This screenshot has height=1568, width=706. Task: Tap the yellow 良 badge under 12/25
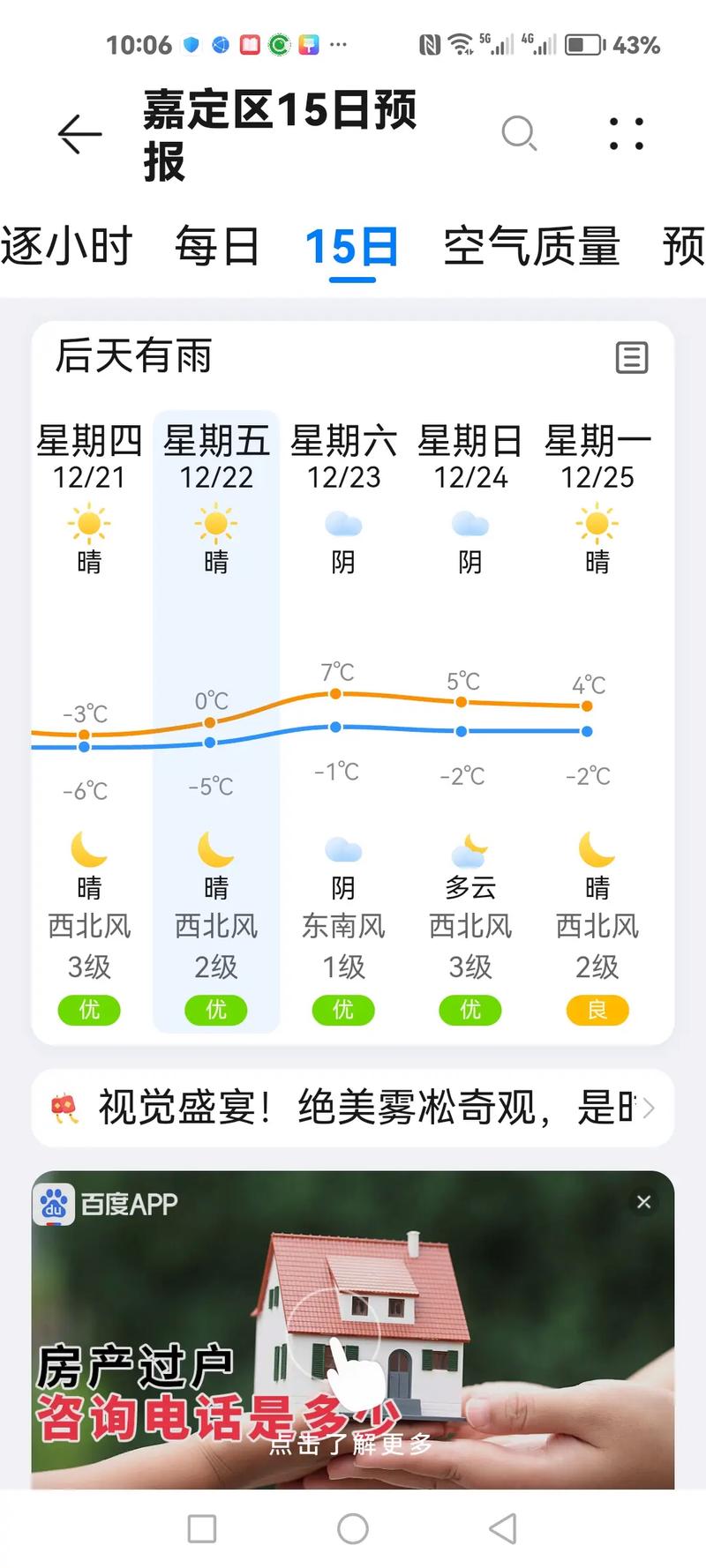pyautogui.click(x=597, y=1011)
